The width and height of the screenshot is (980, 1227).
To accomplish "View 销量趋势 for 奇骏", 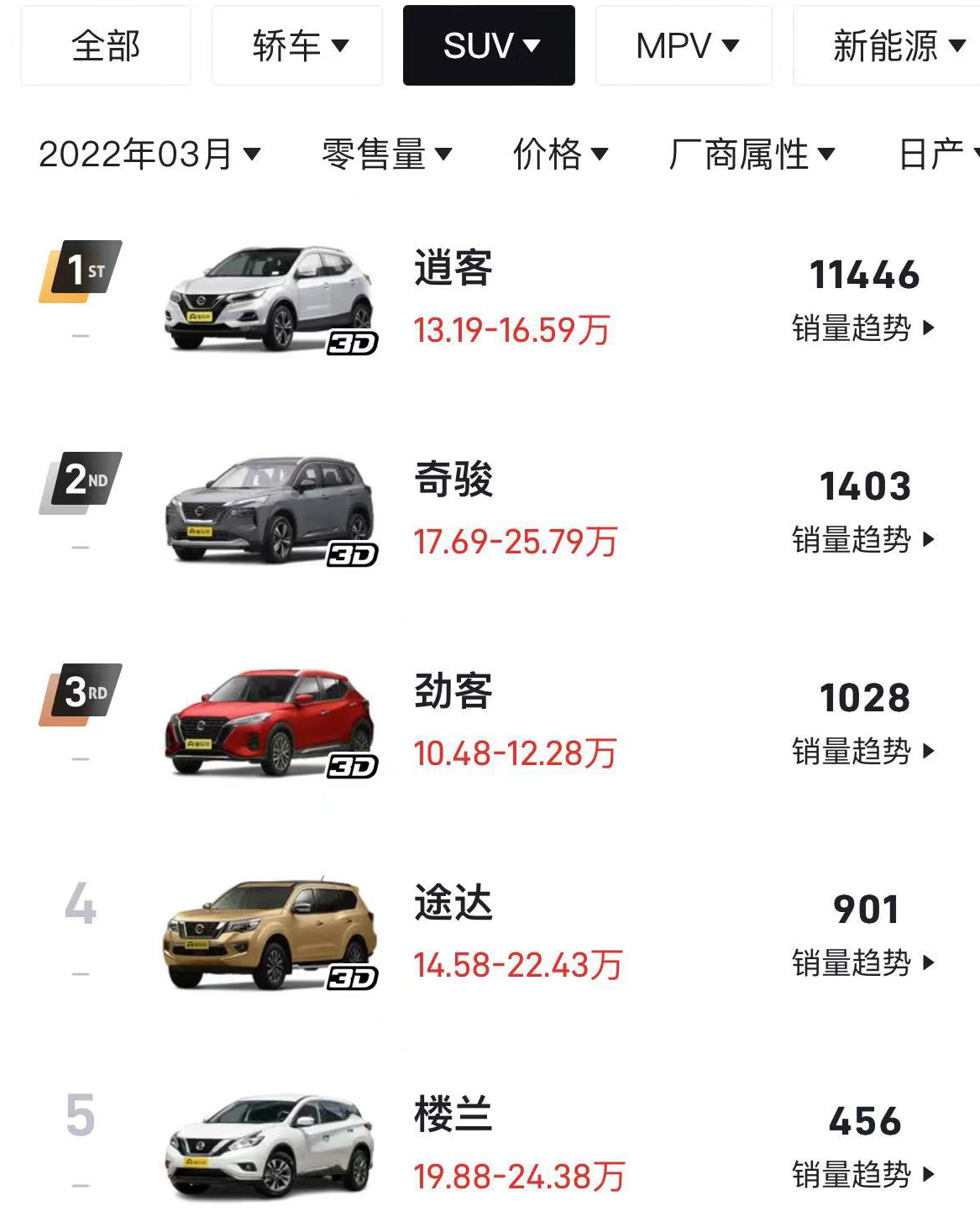I will (x=862, y=540).
